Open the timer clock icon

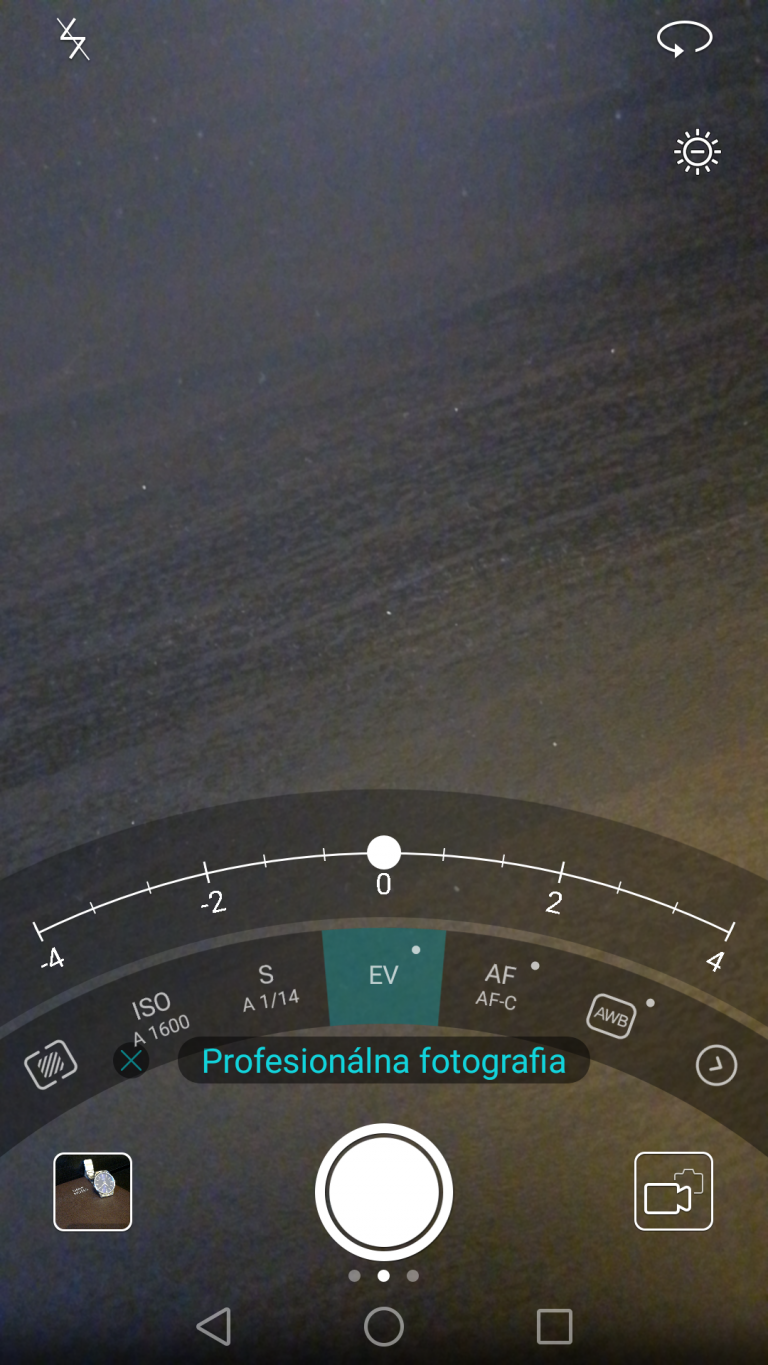click(716, 1066)
